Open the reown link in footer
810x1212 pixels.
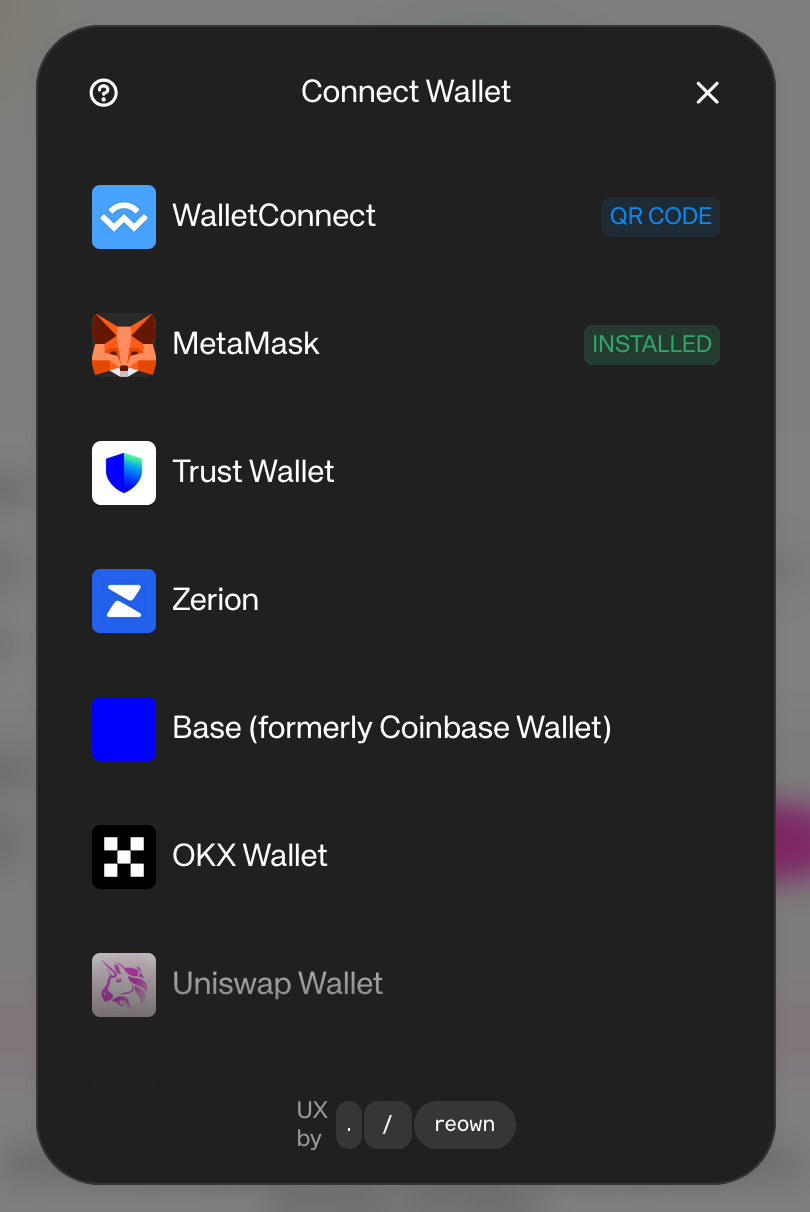464,1125
